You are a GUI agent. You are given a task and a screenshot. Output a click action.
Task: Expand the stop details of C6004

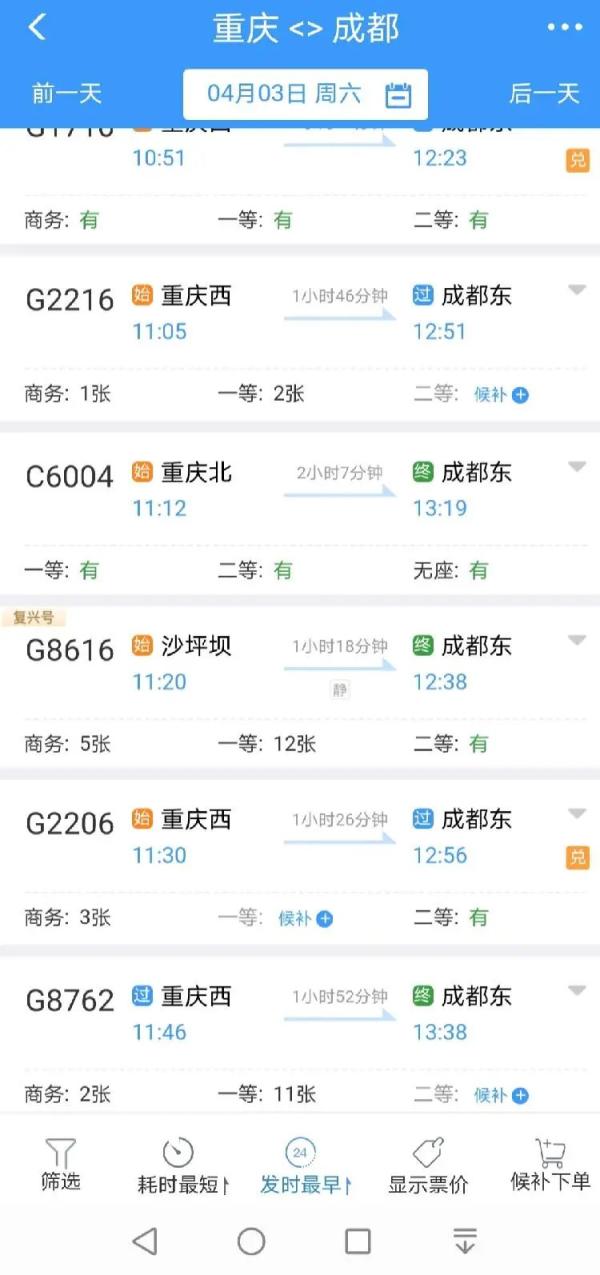click(577, 467)
